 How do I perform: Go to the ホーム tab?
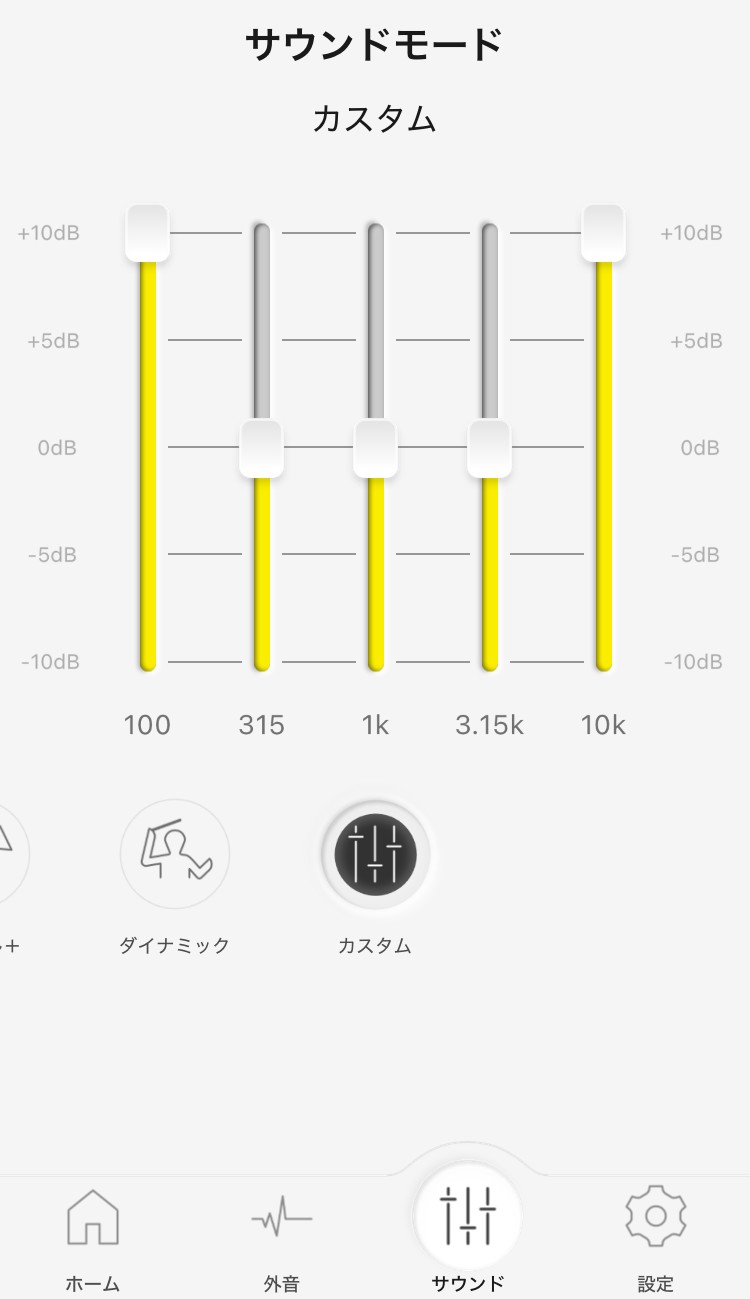(x=93, y=1237)
